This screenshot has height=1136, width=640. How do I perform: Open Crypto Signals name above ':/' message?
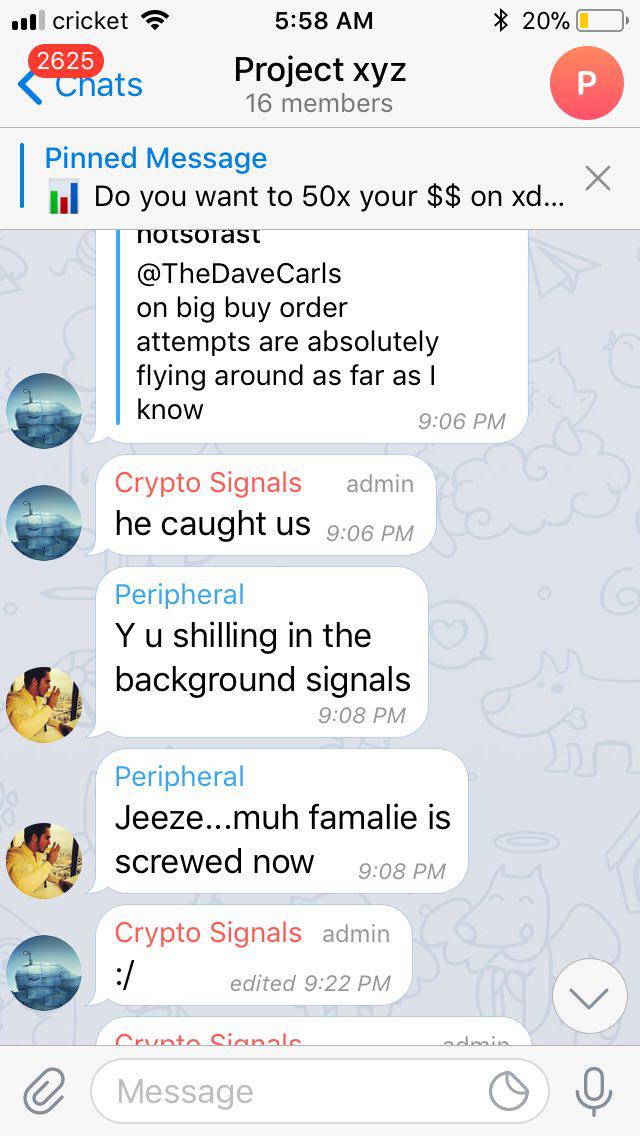[x=207, y=932]
